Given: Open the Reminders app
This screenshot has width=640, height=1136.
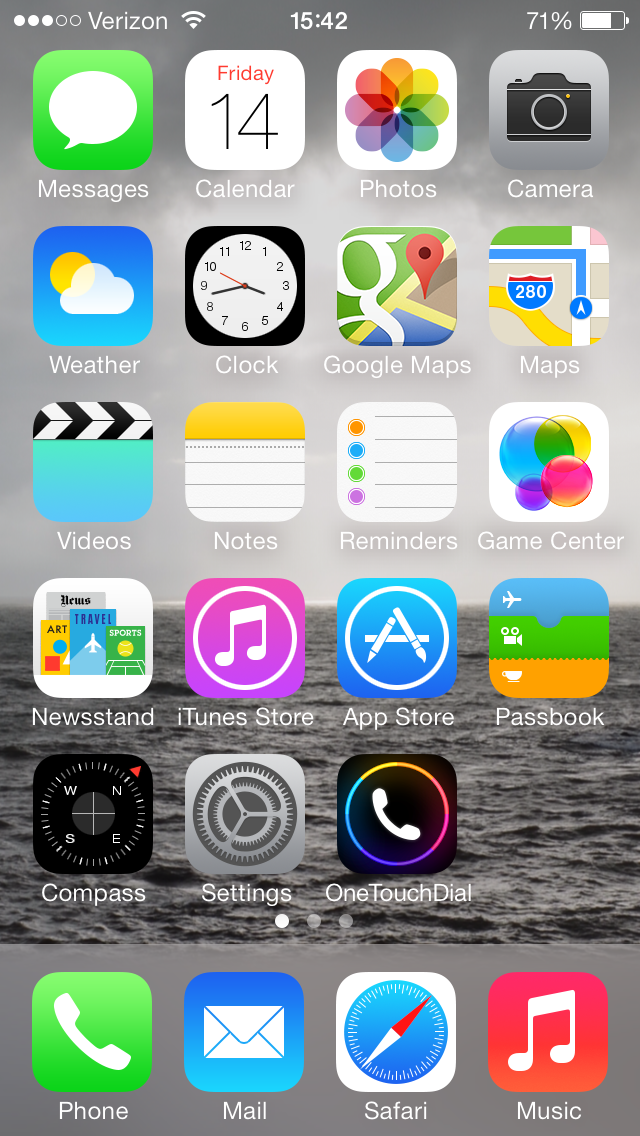Looking at the screenshot, I should pos(397,462).
